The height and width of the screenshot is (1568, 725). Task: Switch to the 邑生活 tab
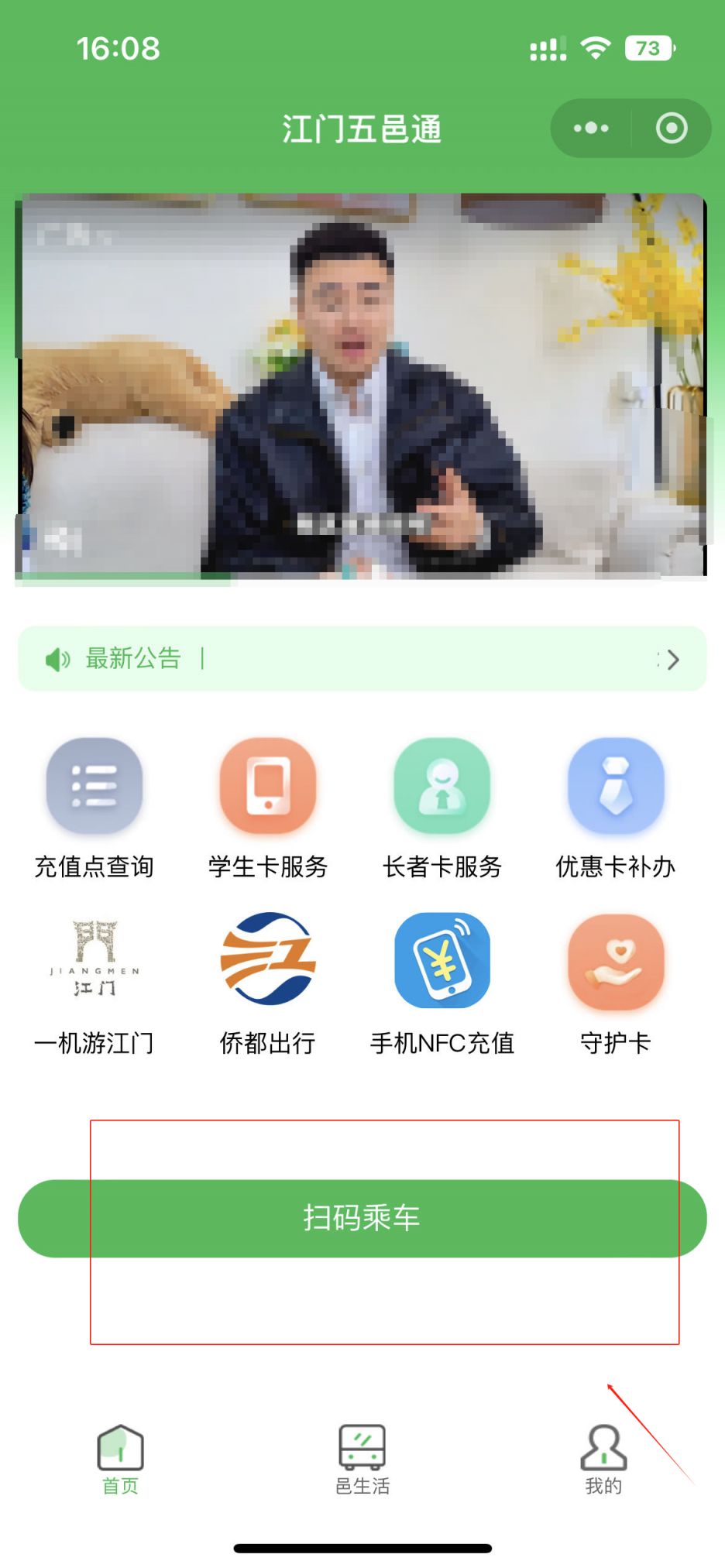[x=362, y=1460]
